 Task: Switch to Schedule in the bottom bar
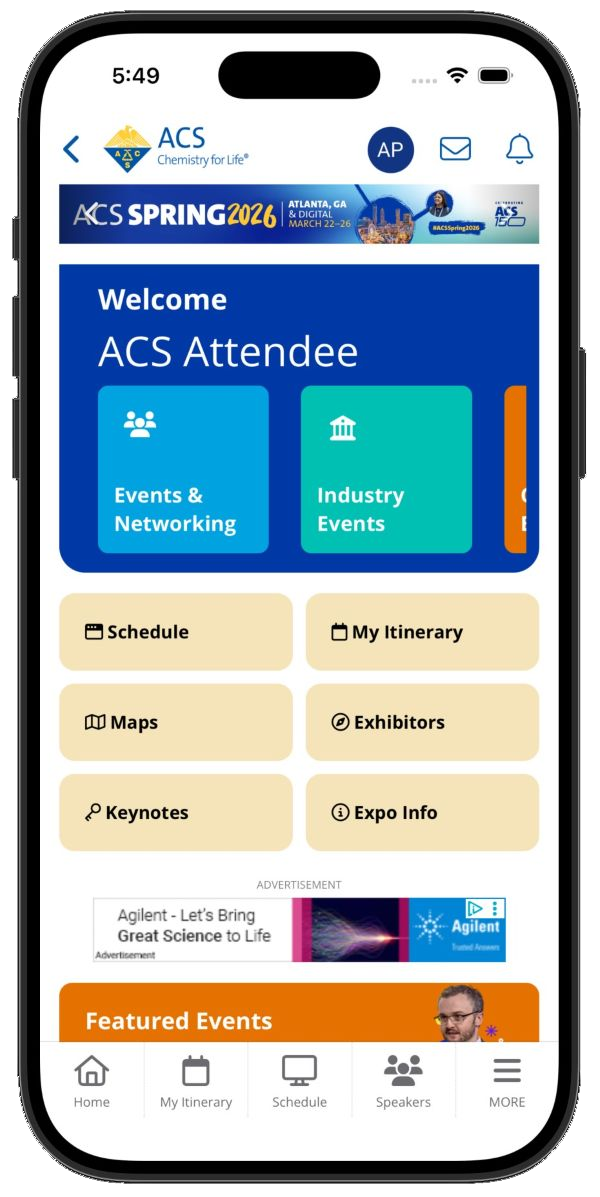[x=299, y=1082]
